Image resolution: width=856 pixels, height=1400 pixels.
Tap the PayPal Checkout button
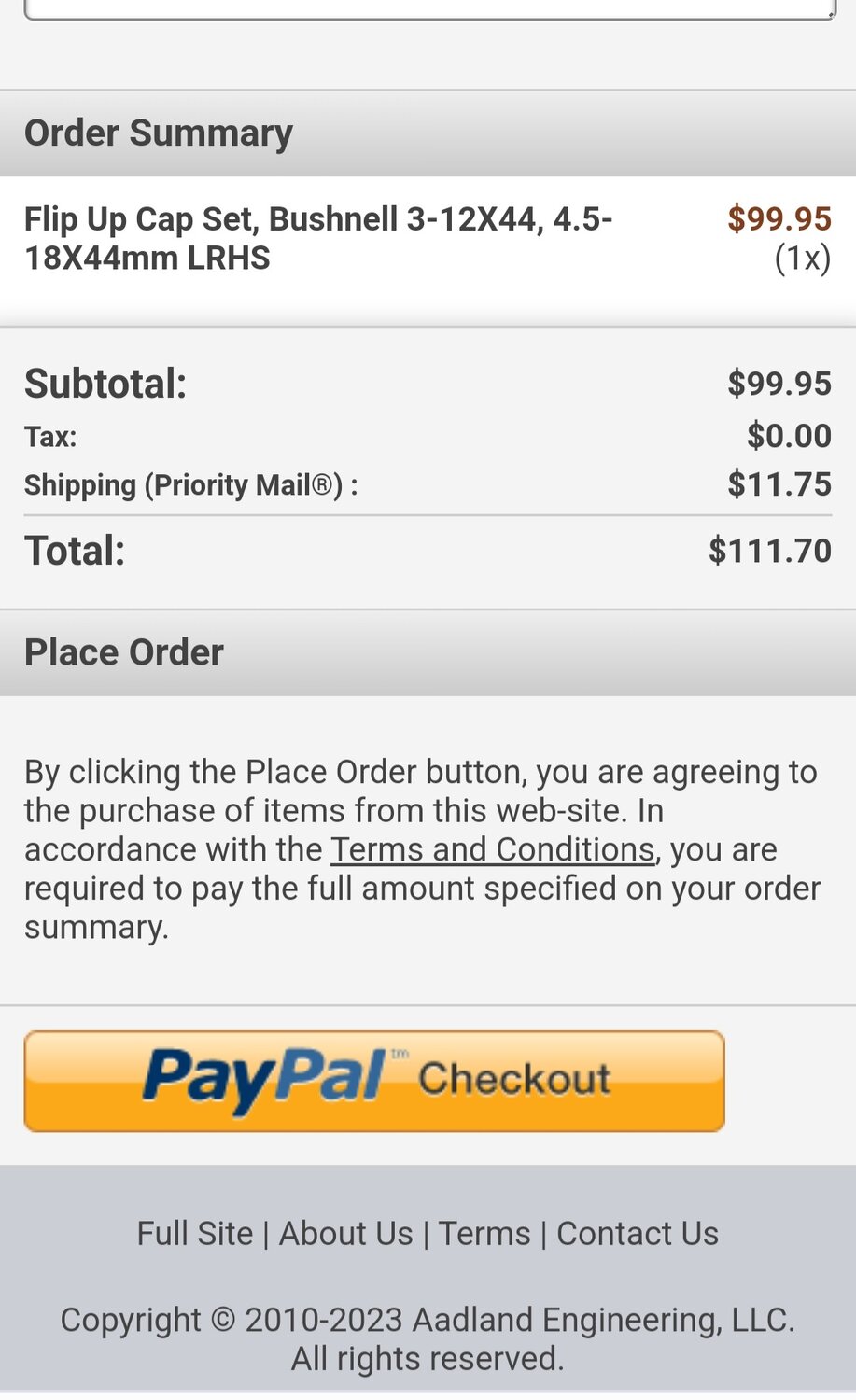click(x=374, y=1081)
